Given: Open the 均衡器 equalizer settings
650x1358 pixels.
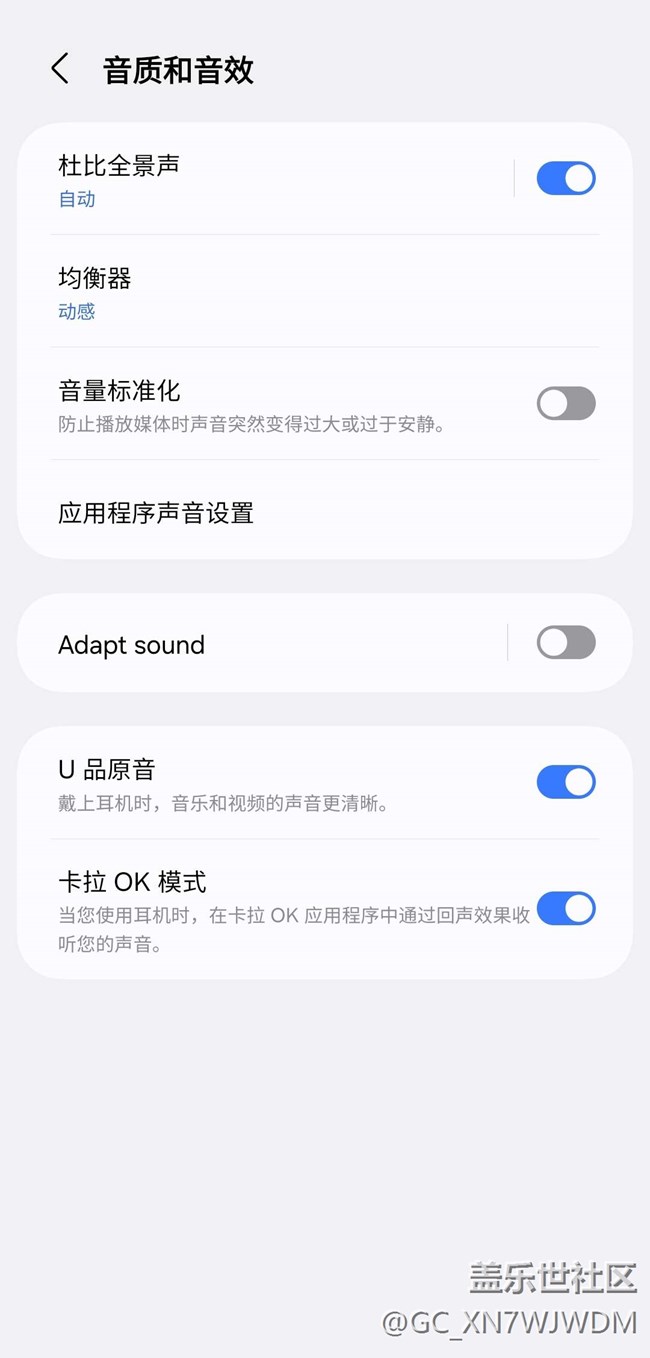Looking at the screenshot, I should (x=300, y=291).
